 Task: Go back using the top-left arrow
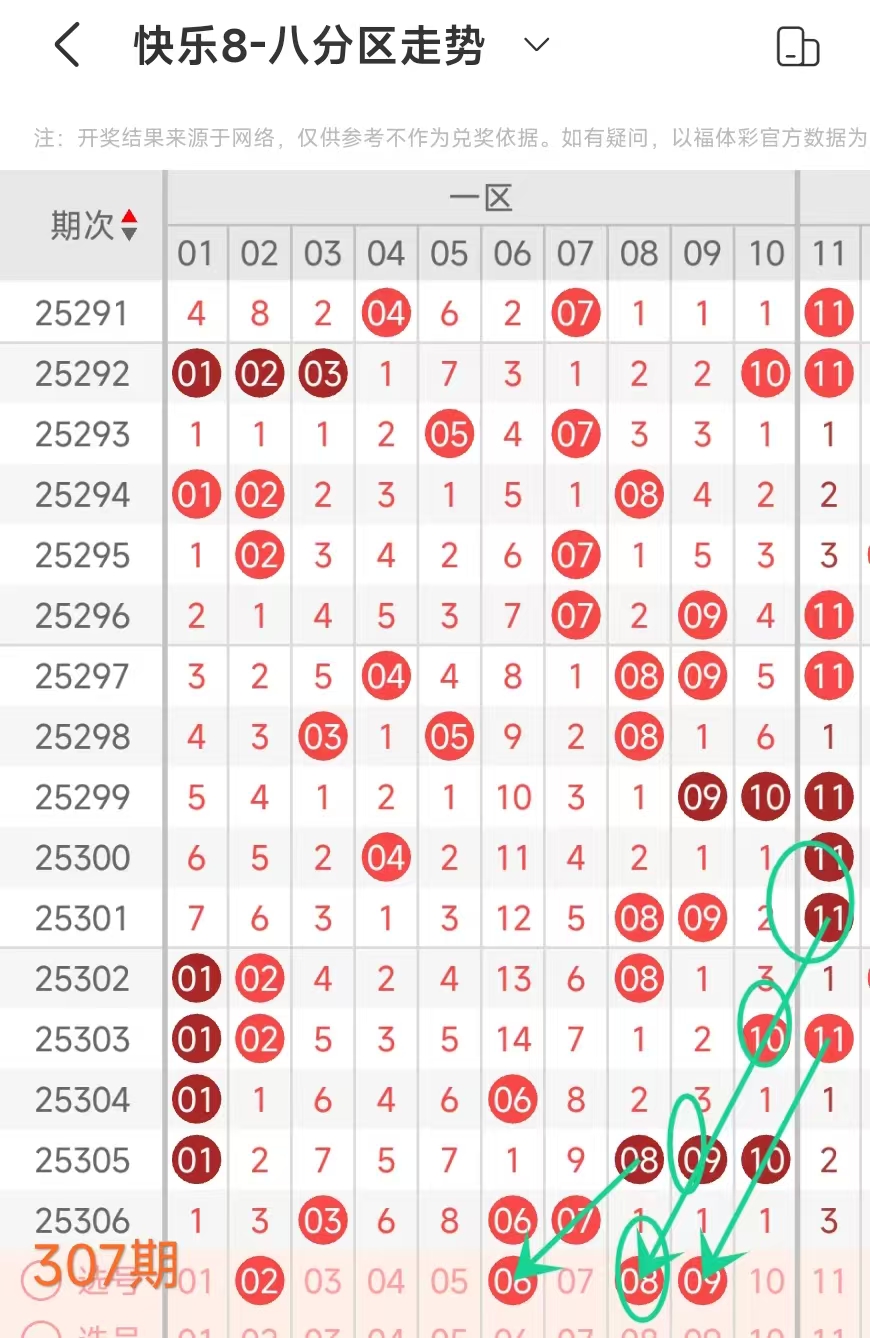66,46
